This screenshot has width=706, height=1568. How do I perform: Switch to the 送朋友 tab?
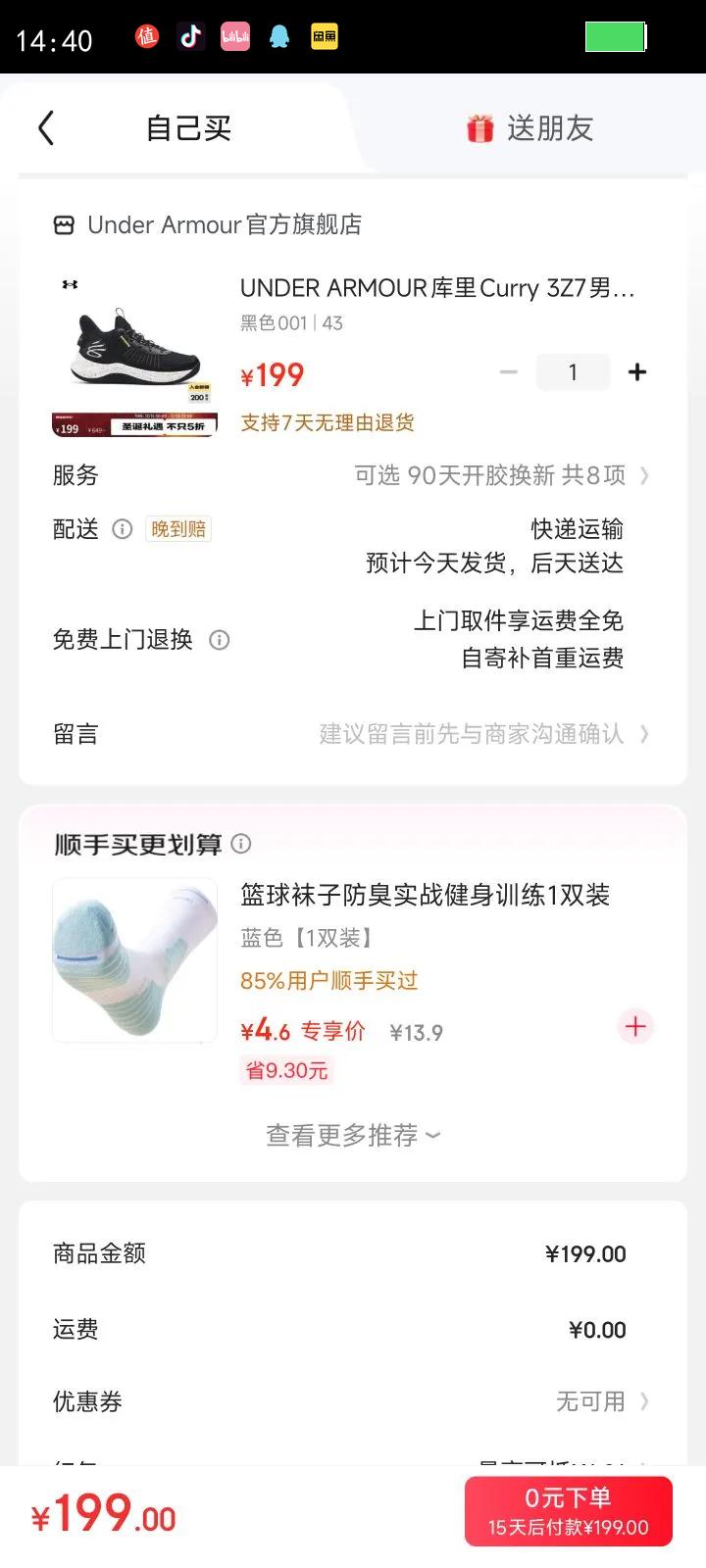click(x=530, y=128)
